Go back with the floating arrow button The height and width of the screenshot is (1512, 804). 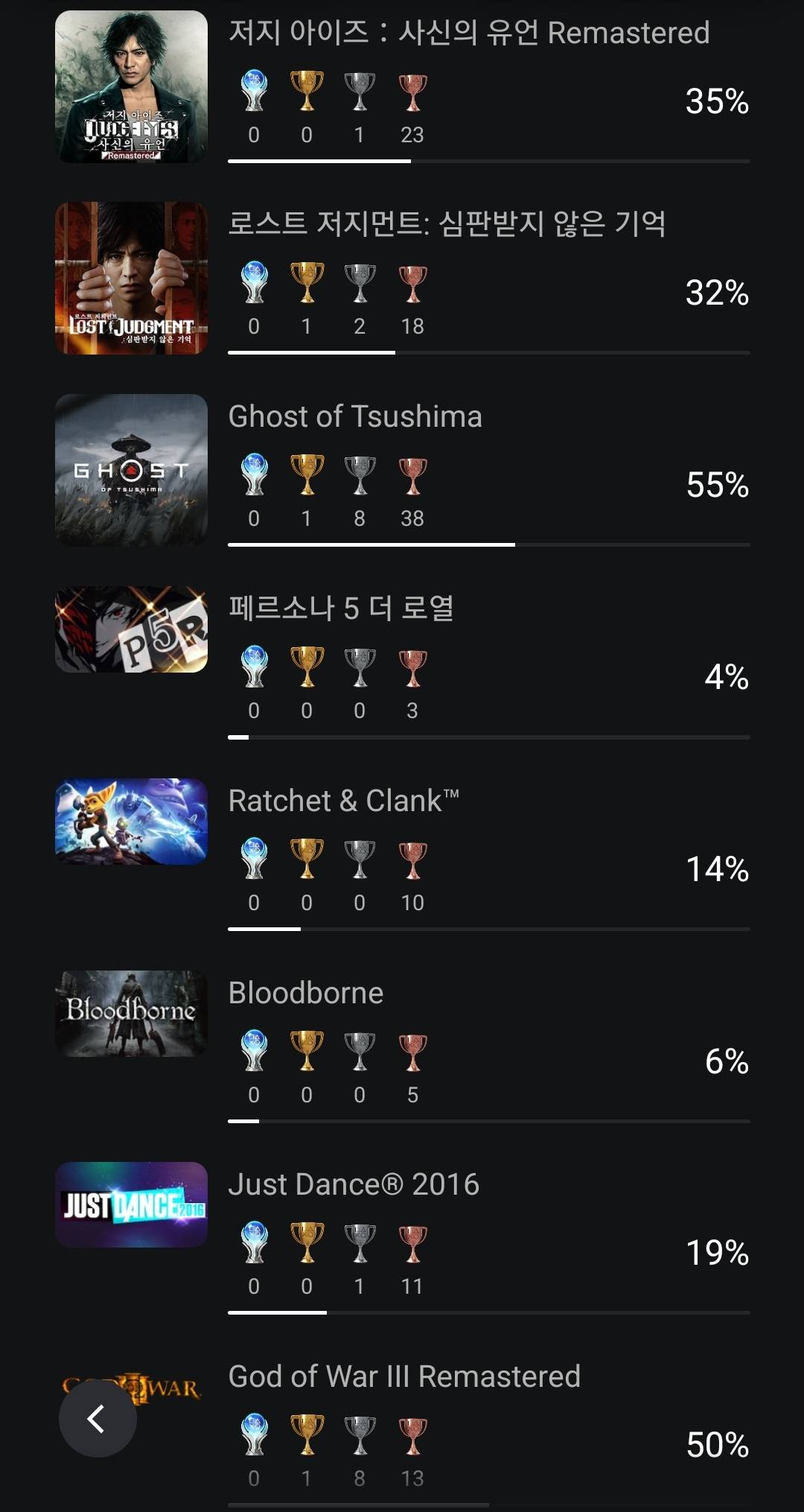click(98, 1418)
